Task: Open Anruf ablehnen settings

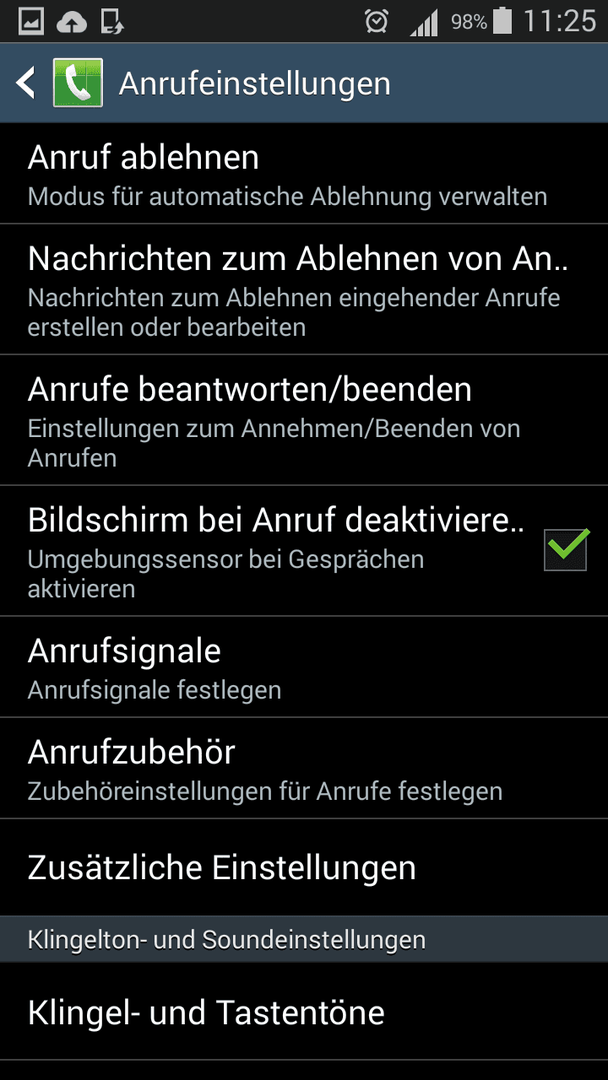Action: (304, 174)
